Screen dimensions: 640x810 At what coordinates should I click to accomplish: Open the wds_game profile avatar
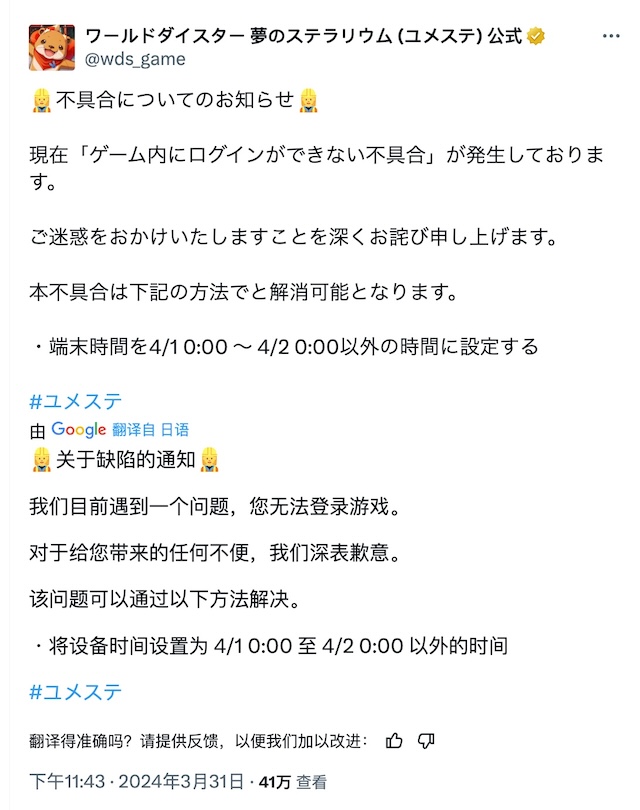click(x=50, y=46)
